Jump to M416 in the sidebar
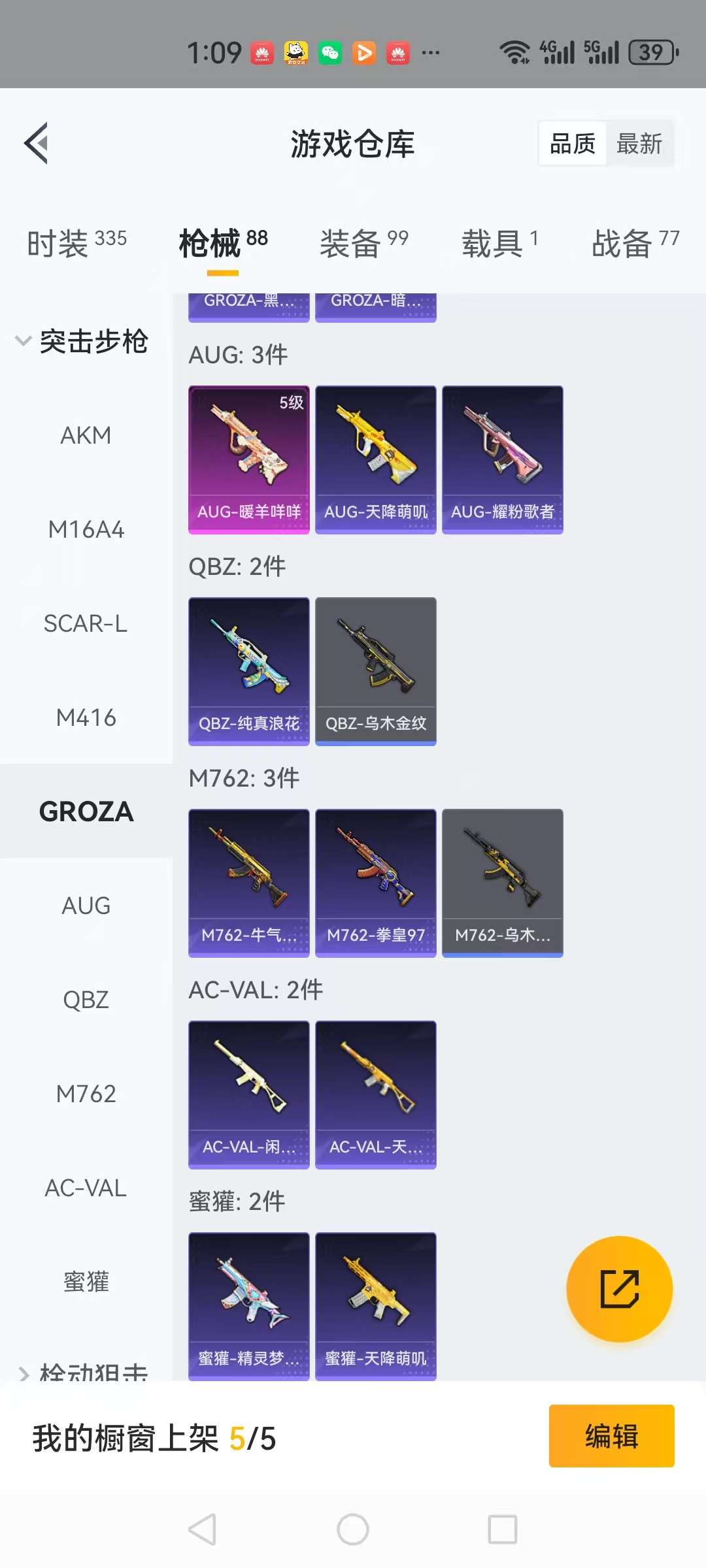The image size is (706, 1568). pos(86,717)
